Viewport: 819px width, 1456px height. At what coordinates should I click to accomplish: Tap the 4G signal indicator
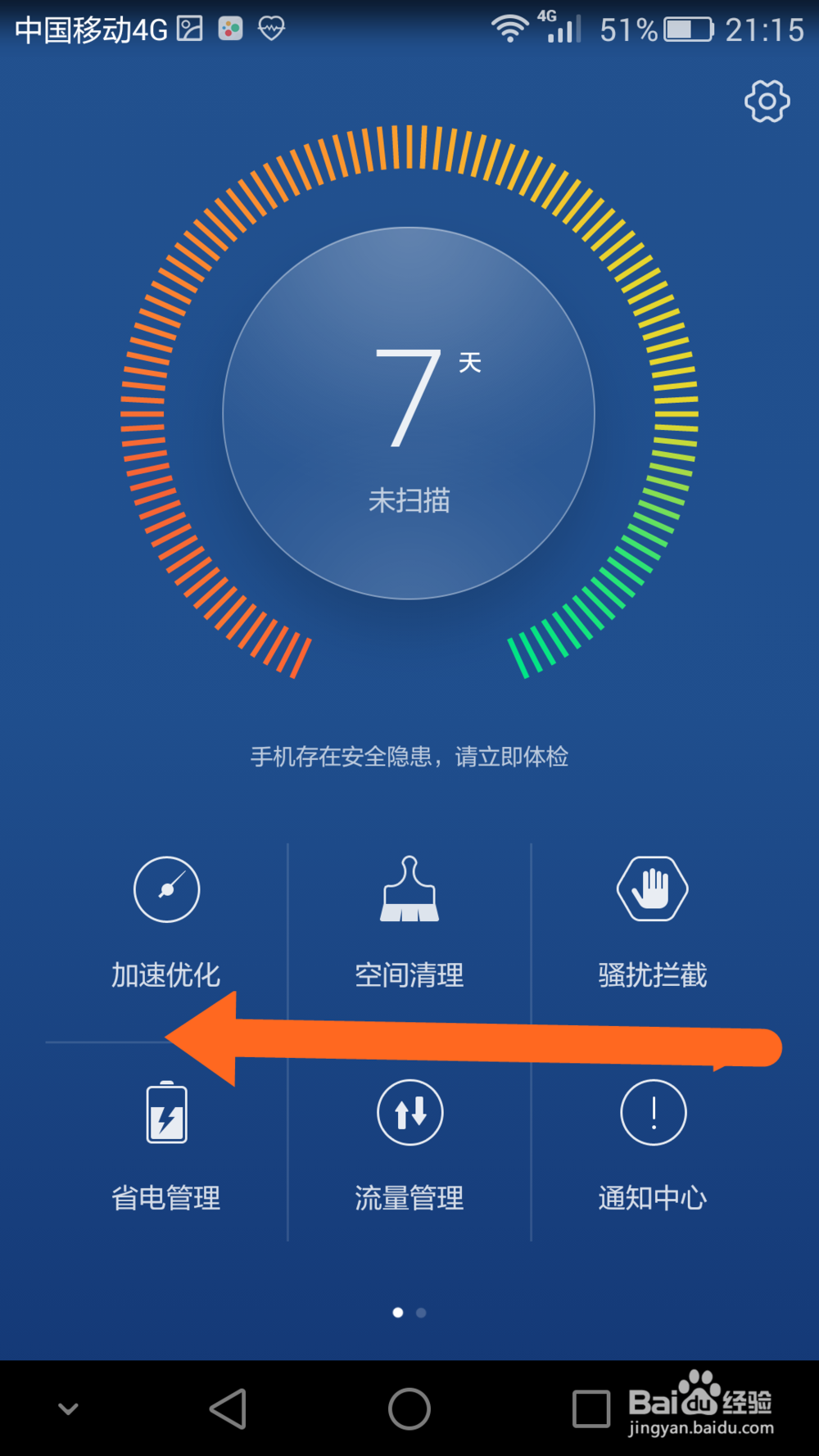(561, 29)
